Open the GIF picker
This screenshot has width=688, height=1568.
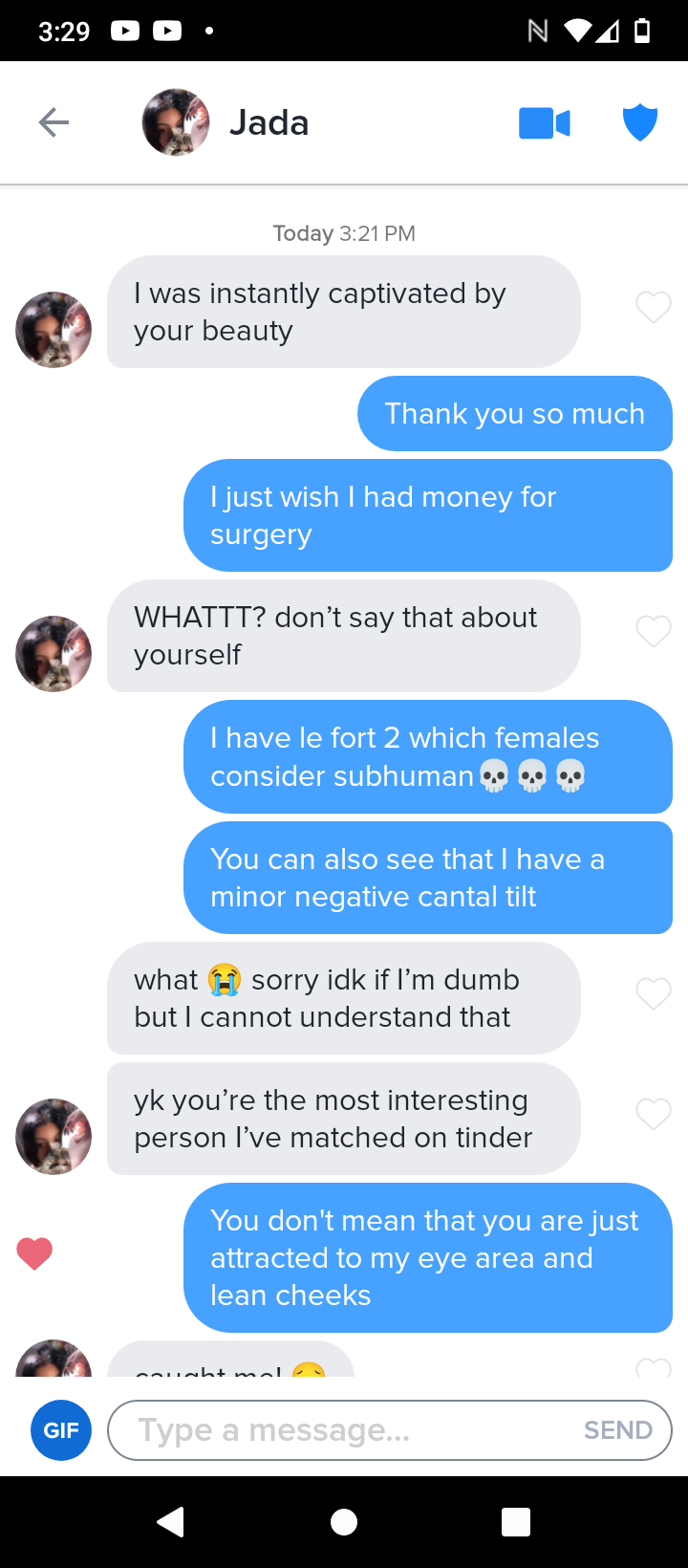click(61, 1430)
